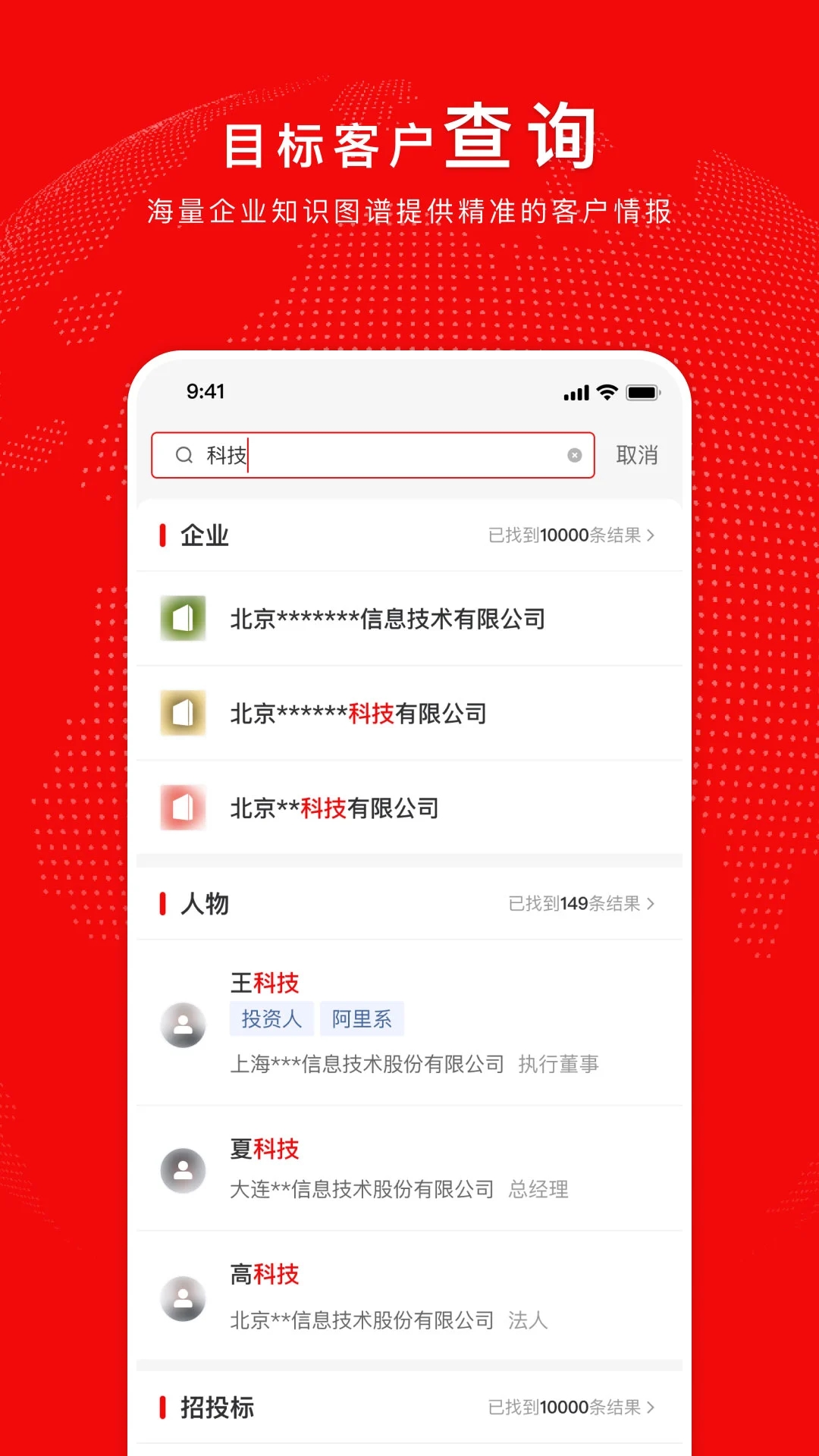
Task: Open the green company logo icon
Action: tap(183, 617)
